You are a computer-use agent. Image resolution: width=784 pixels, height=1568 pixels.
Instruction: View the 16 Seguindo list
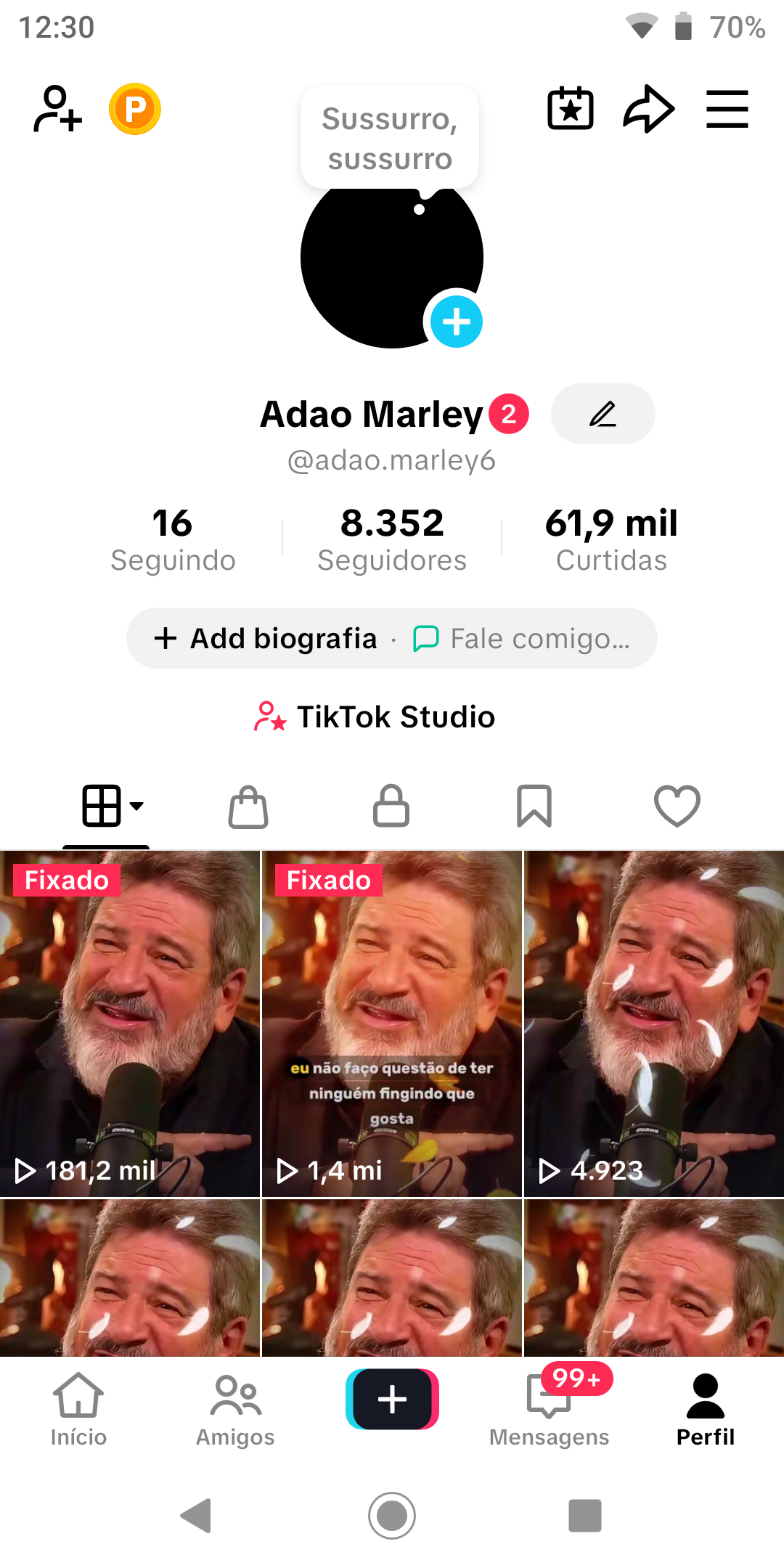[x=173, y=540]
